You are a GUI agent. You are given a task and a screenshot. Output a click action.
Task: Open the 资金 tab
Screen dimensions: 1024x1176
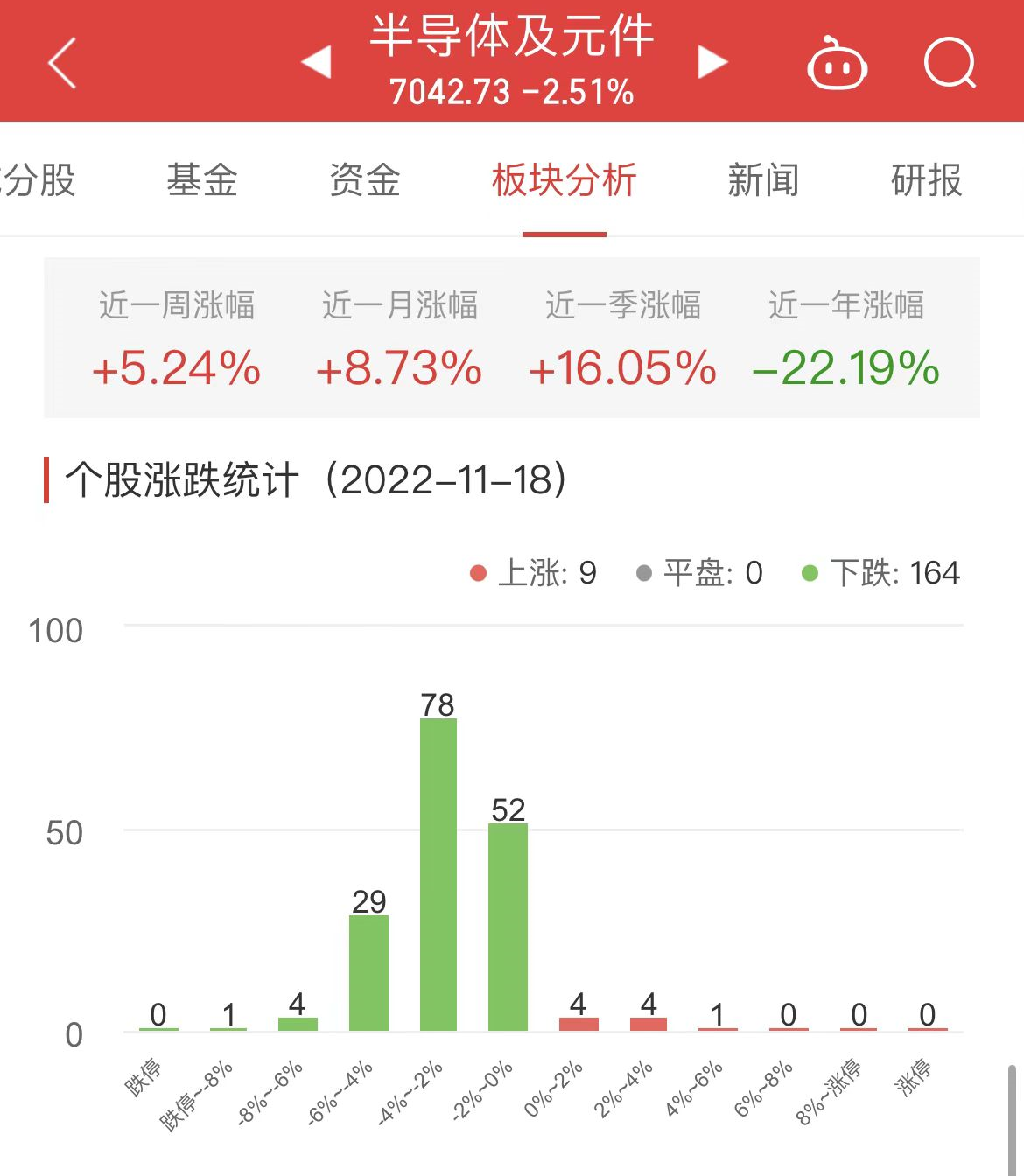pos(365,180)
